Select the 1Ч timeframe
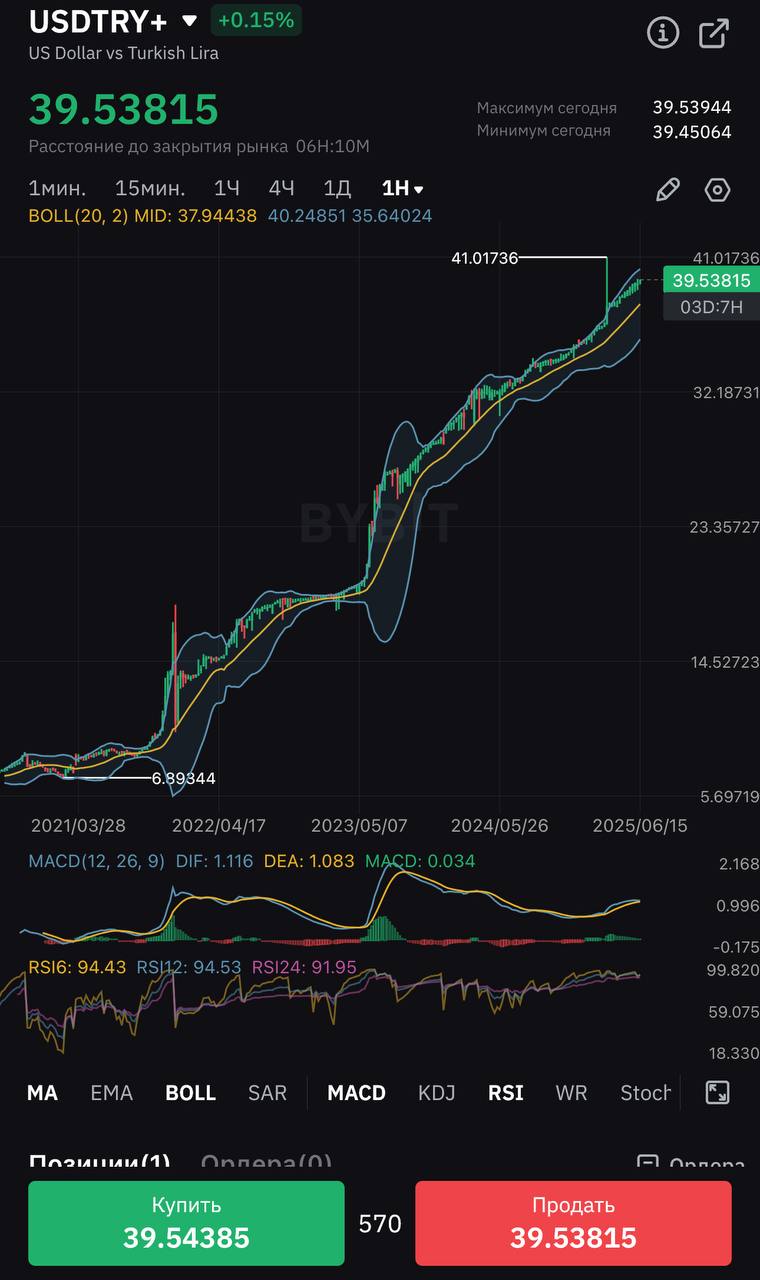Viewport: 760px width, 1280px height. tap(227, 188)
